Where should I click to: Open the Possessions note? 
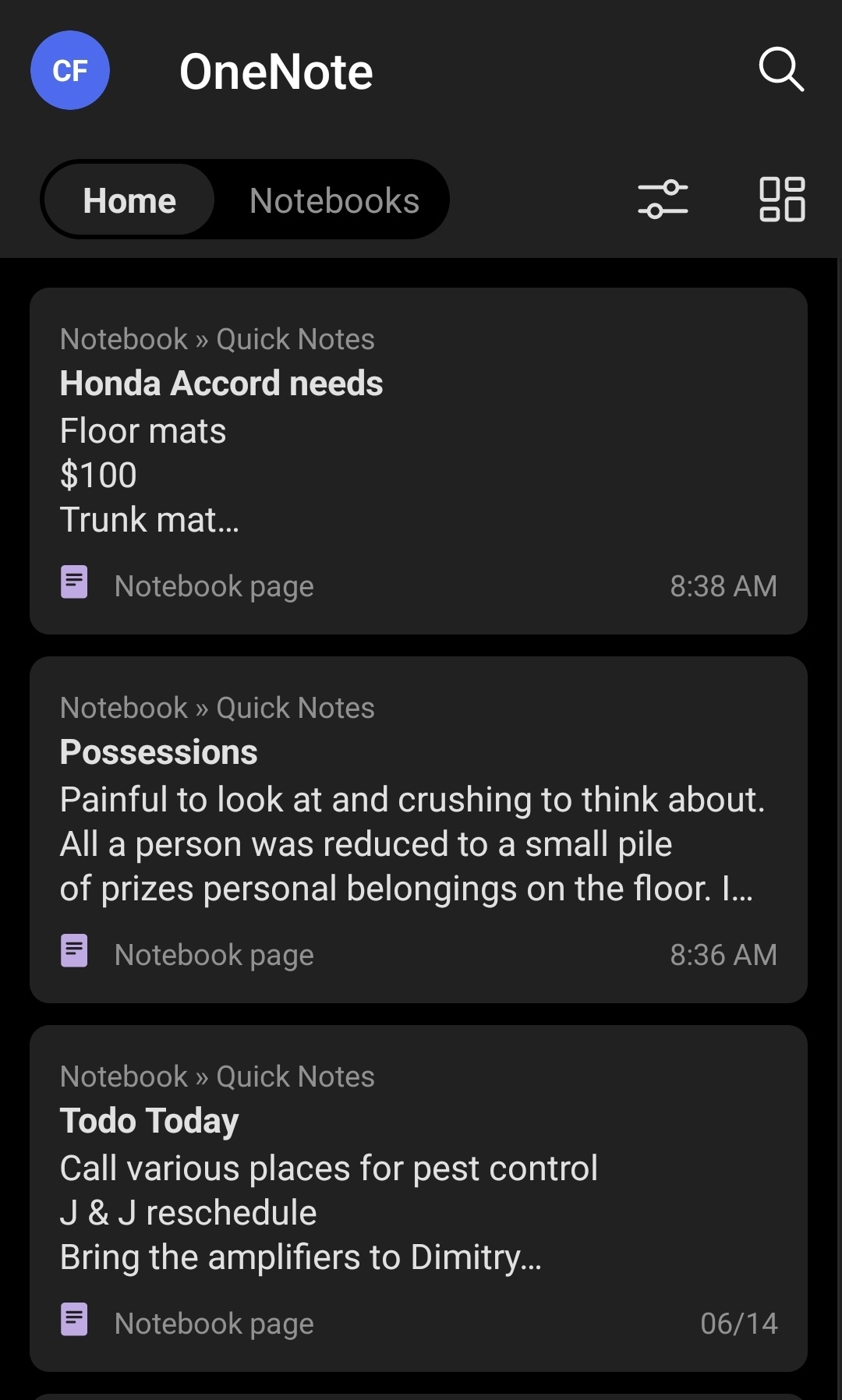click(x=418, y=829)
